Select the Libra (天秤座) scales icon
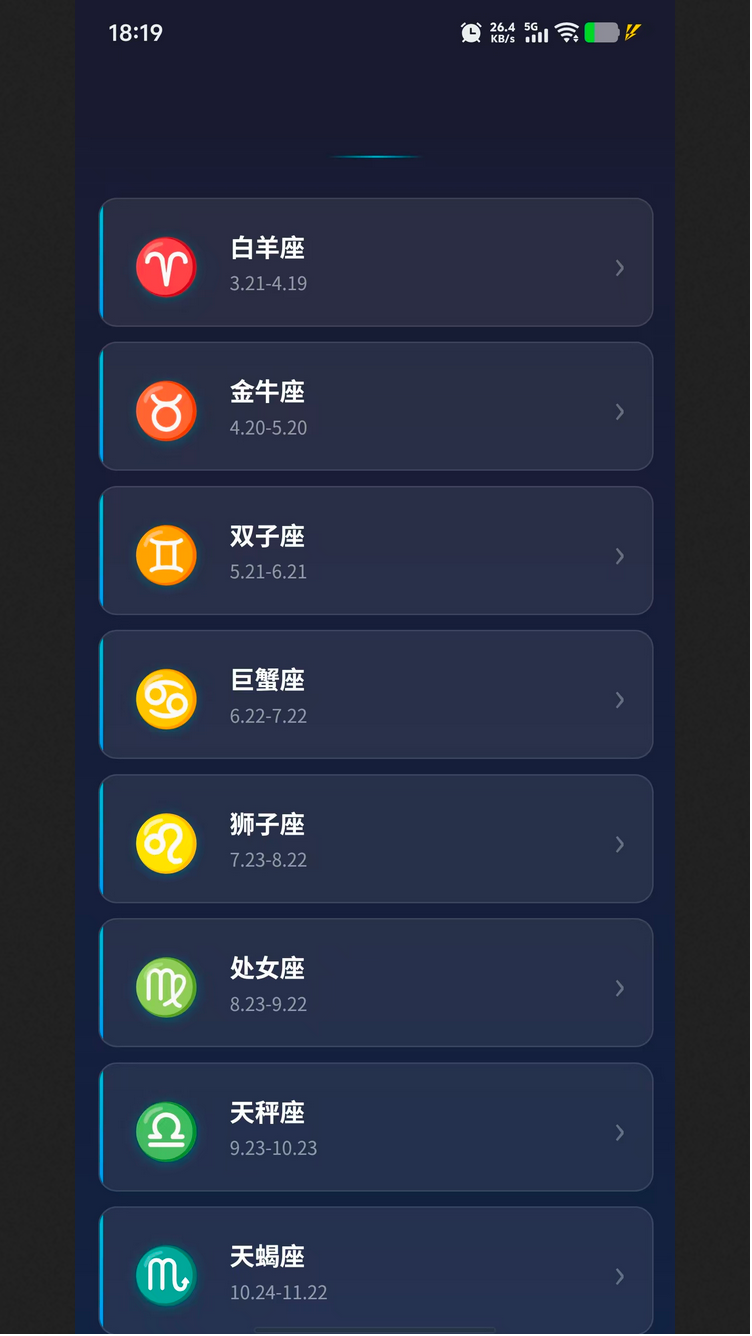The height and width of the screenshot is (1336, 752). [166, 1131]
